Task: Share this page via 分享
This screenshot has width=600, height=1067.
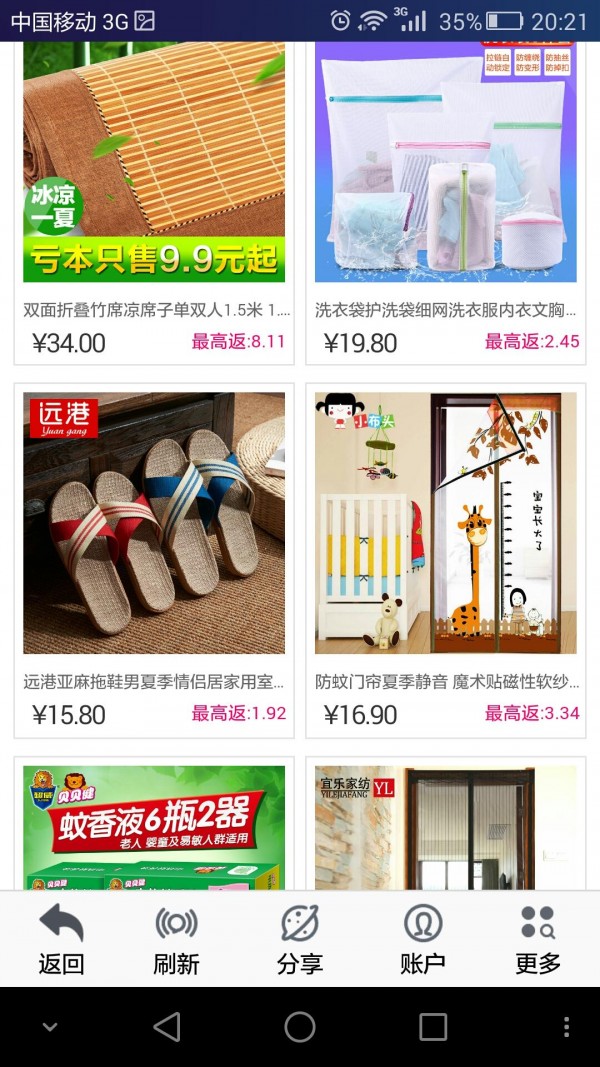Action: [x=299, y=938]
